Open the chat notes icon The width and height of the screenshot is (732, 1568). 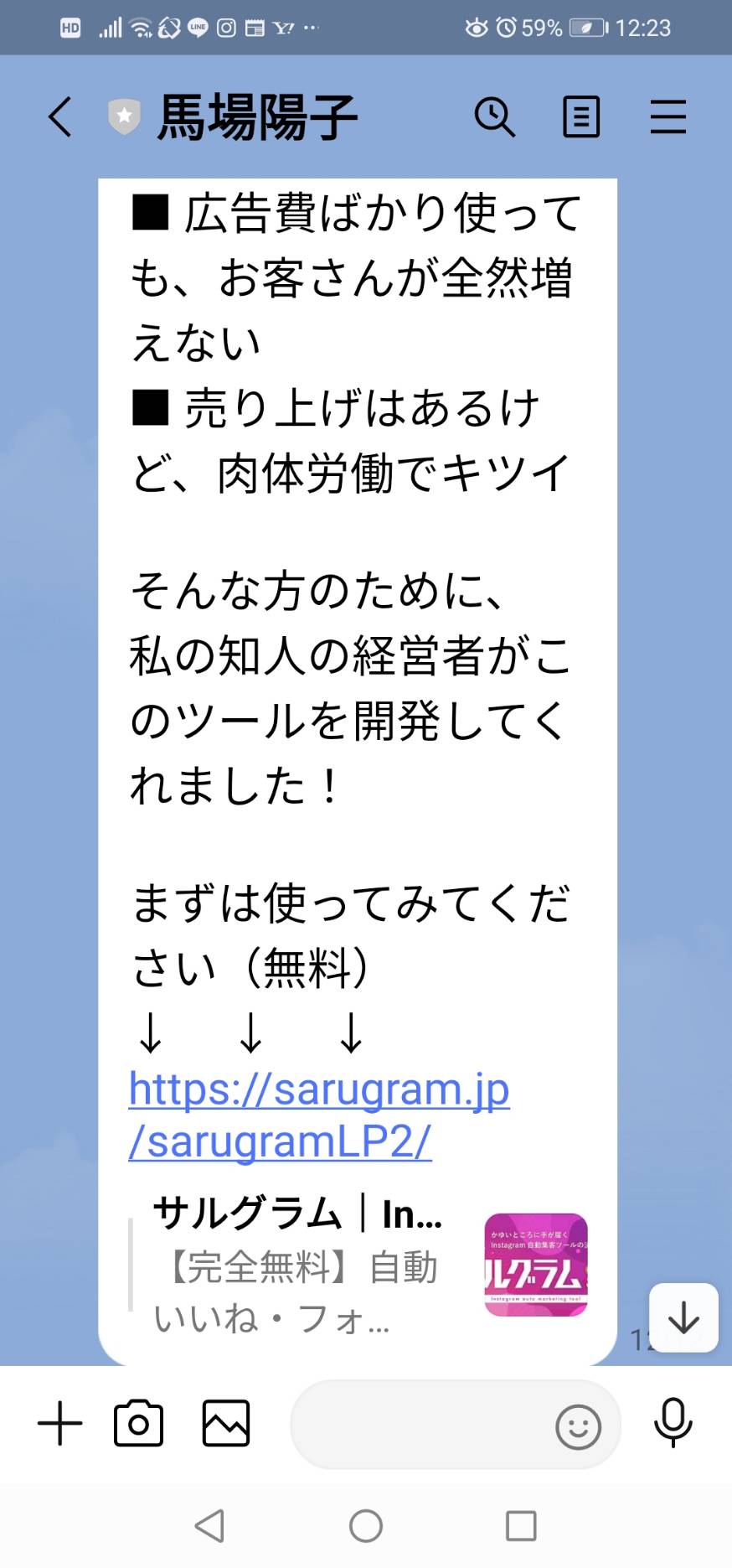pos(581,116)
